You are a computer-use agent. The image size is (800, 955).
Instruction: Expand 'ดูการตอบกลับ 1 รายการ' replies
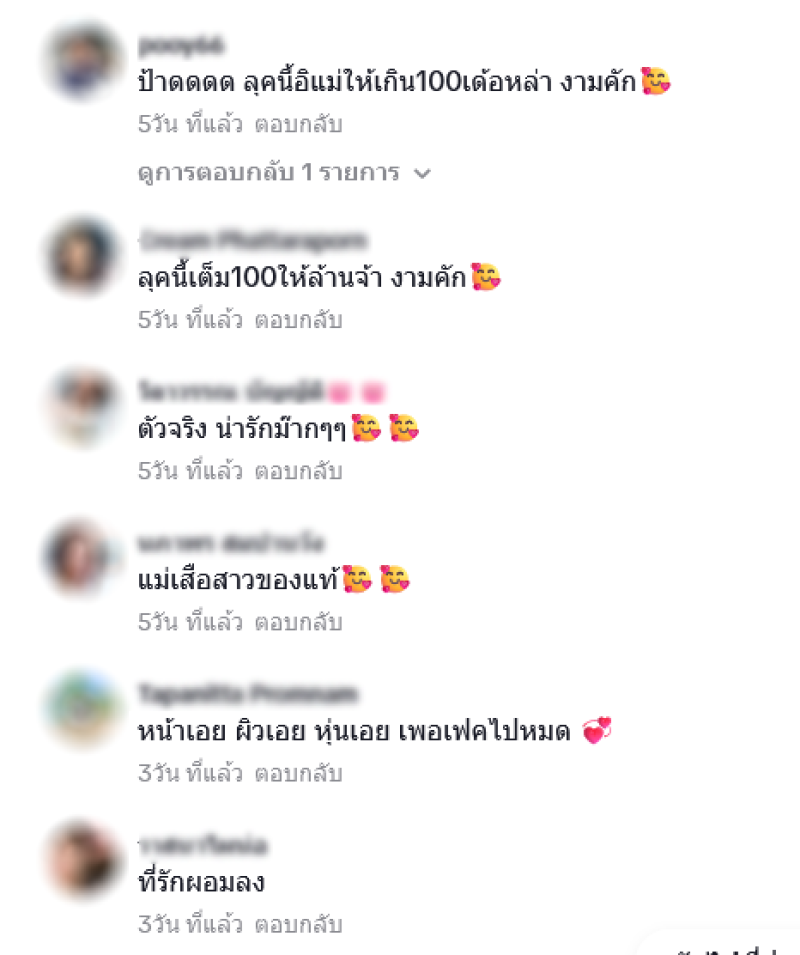[x=283, y=173]
